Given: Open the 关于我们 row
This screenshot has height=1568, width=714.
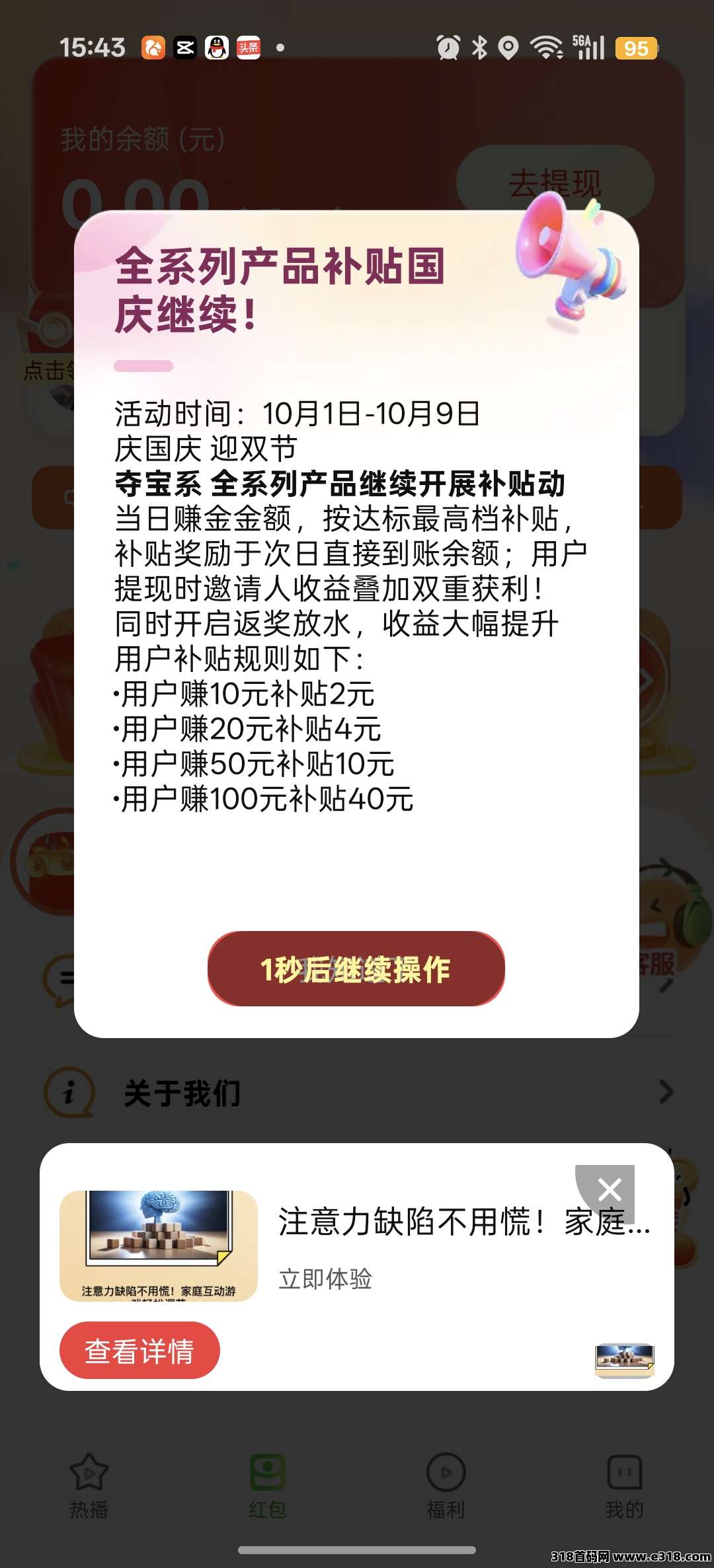Looking at the screenshot, I should (x=357, y=1093).
